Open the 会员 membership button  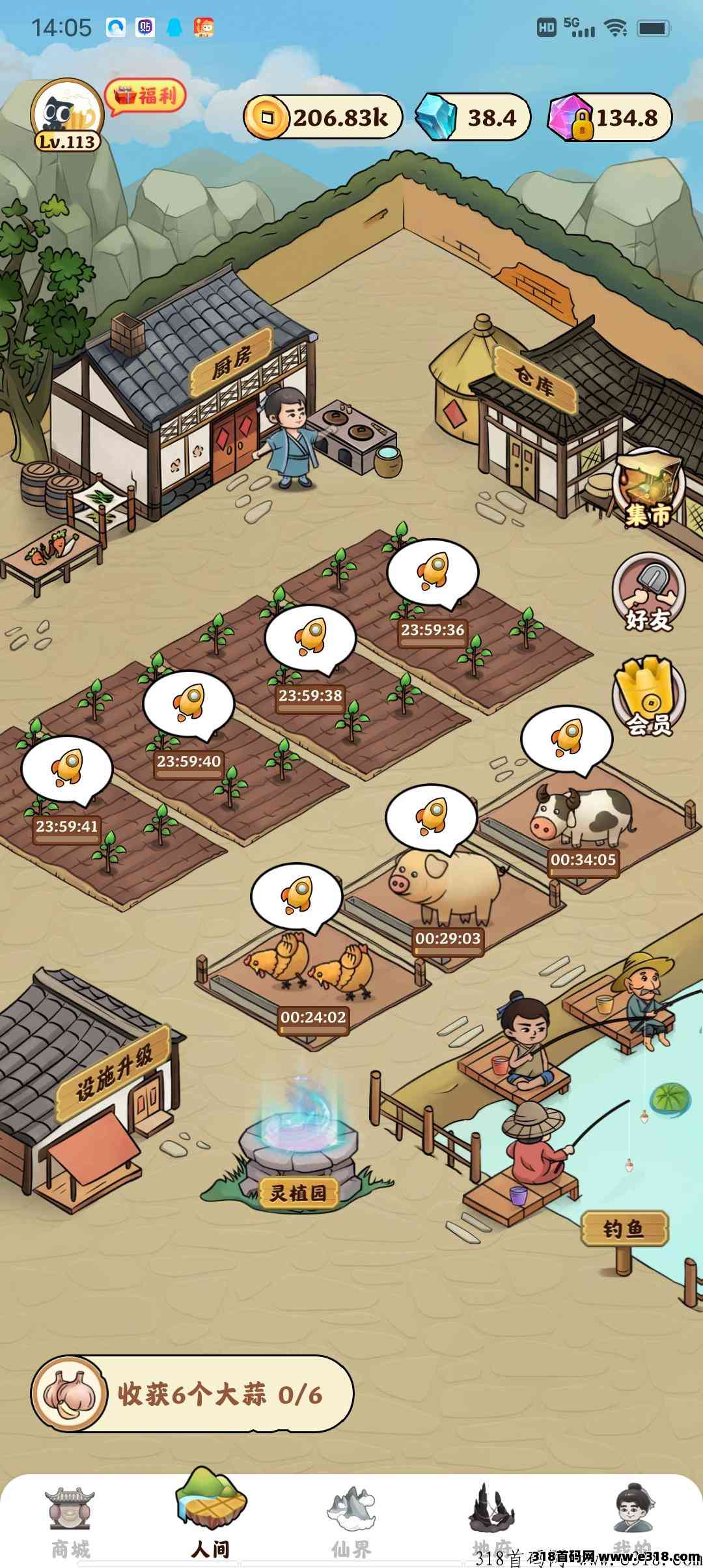(x=648, y=698)
